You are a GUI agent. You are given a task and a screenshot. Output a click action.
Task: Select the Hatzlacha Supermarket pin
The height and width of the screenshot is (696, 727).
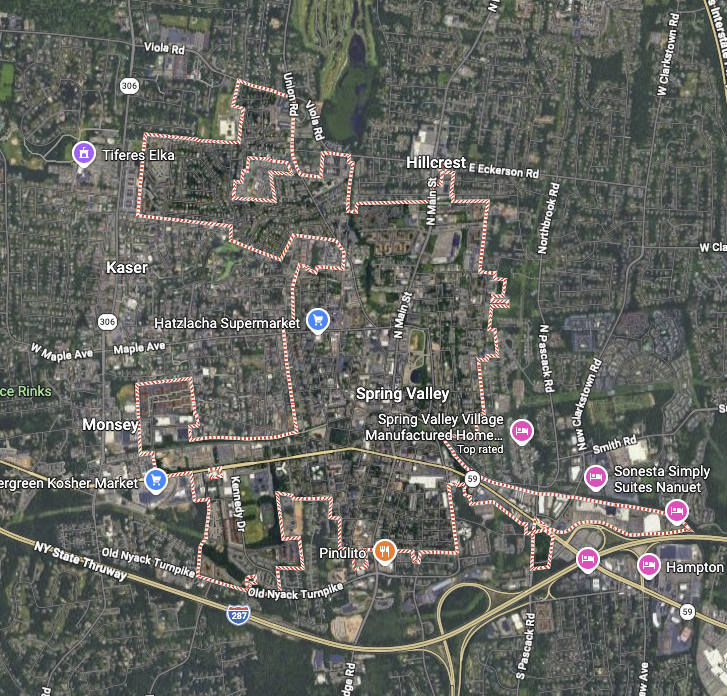click(x=318, y=320)
